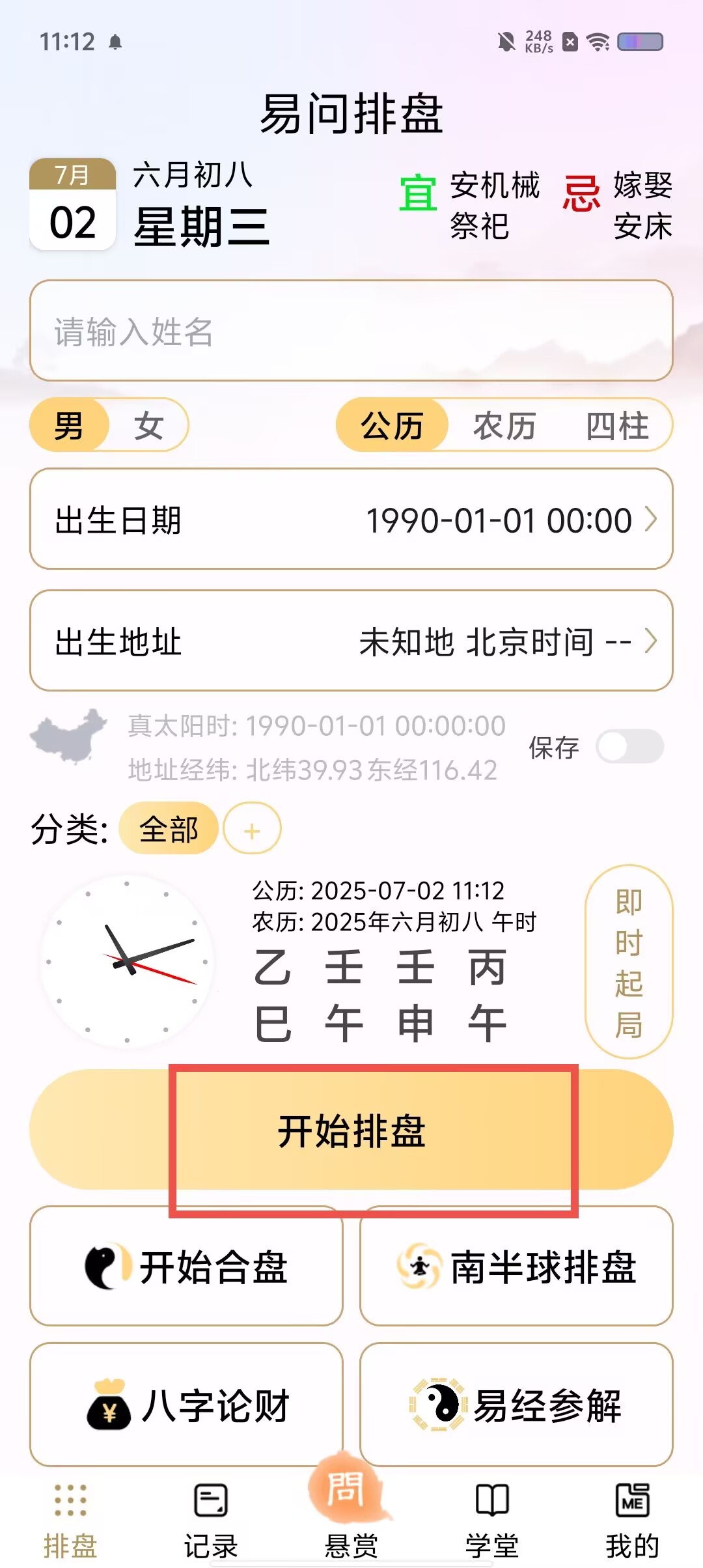The image size is (703, 1568).
Task: Open the 悬赏 tab
Action: tap(351, 1511)
